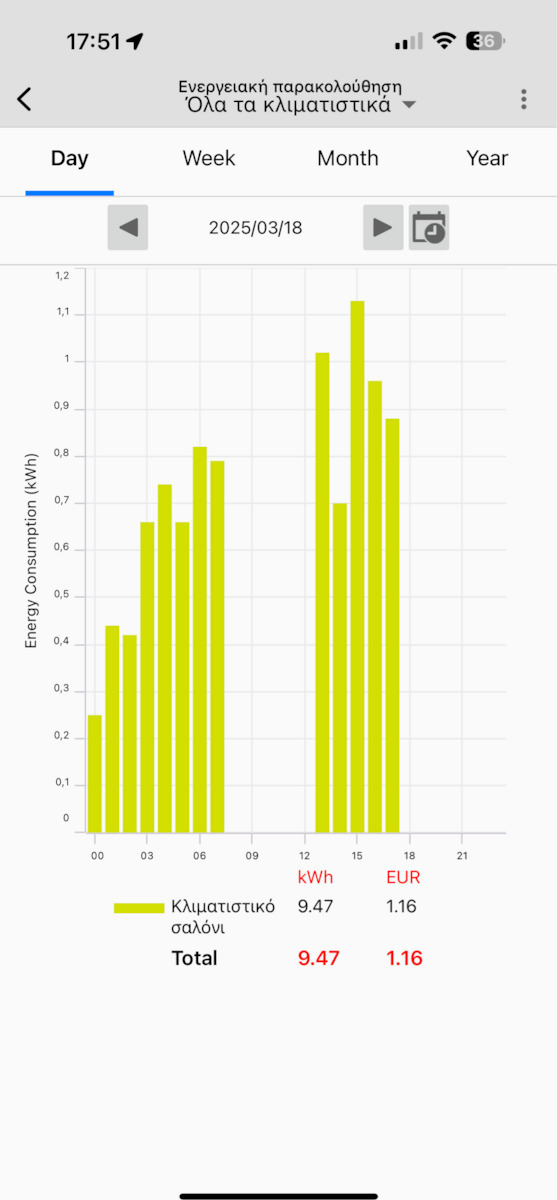The image size is (557, 1200).
Task: Open the three-dot overflow menu
Action: pyautogui.click(x=523, y=99)
